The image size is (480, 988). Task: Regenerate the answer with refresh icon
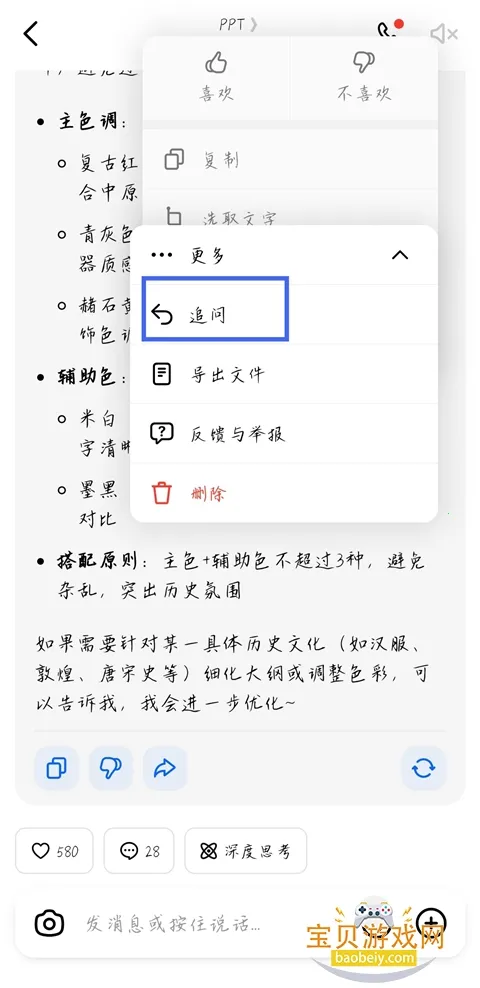click(423, 769)
